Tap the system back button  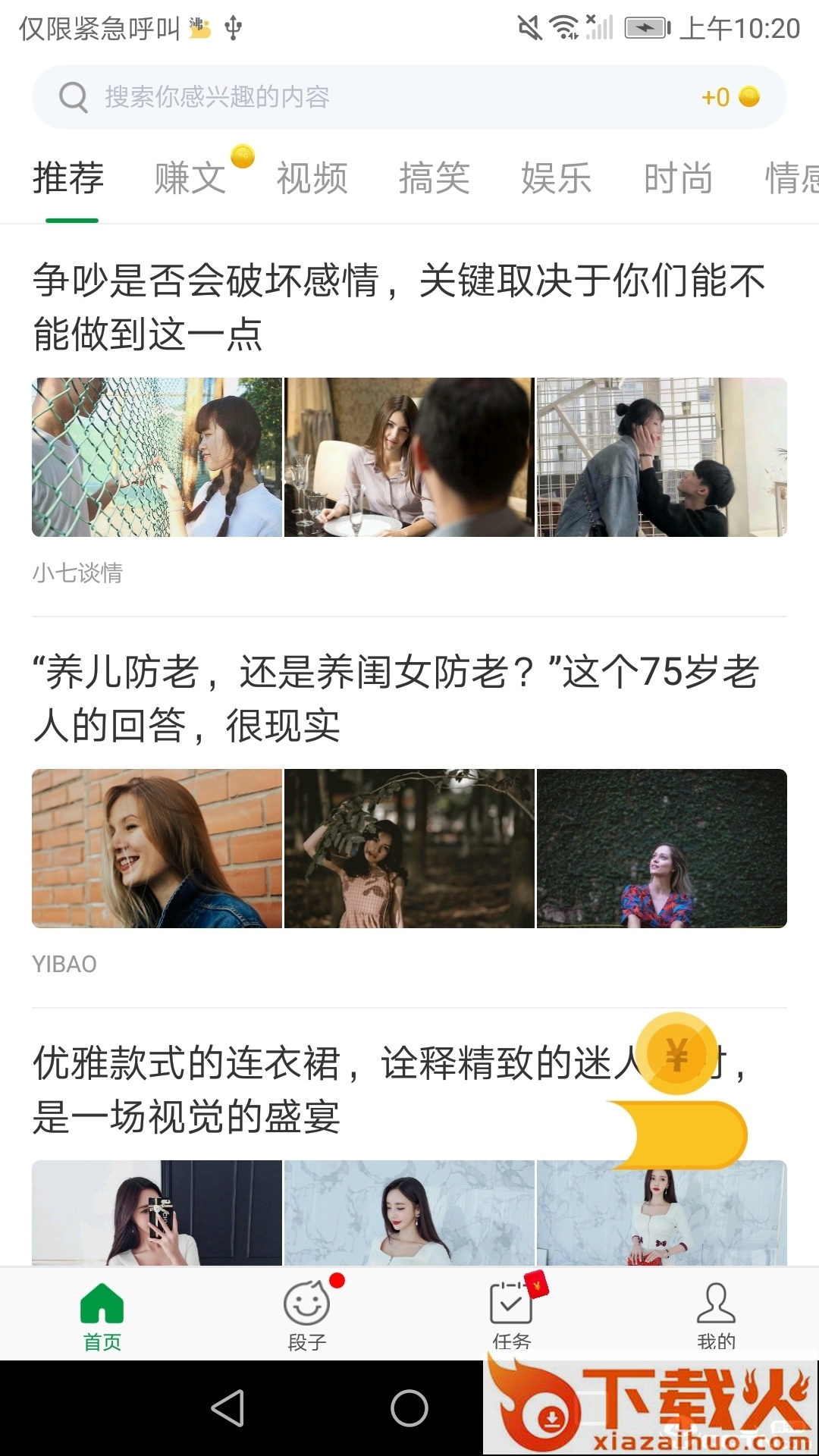tap(227, 1408)
